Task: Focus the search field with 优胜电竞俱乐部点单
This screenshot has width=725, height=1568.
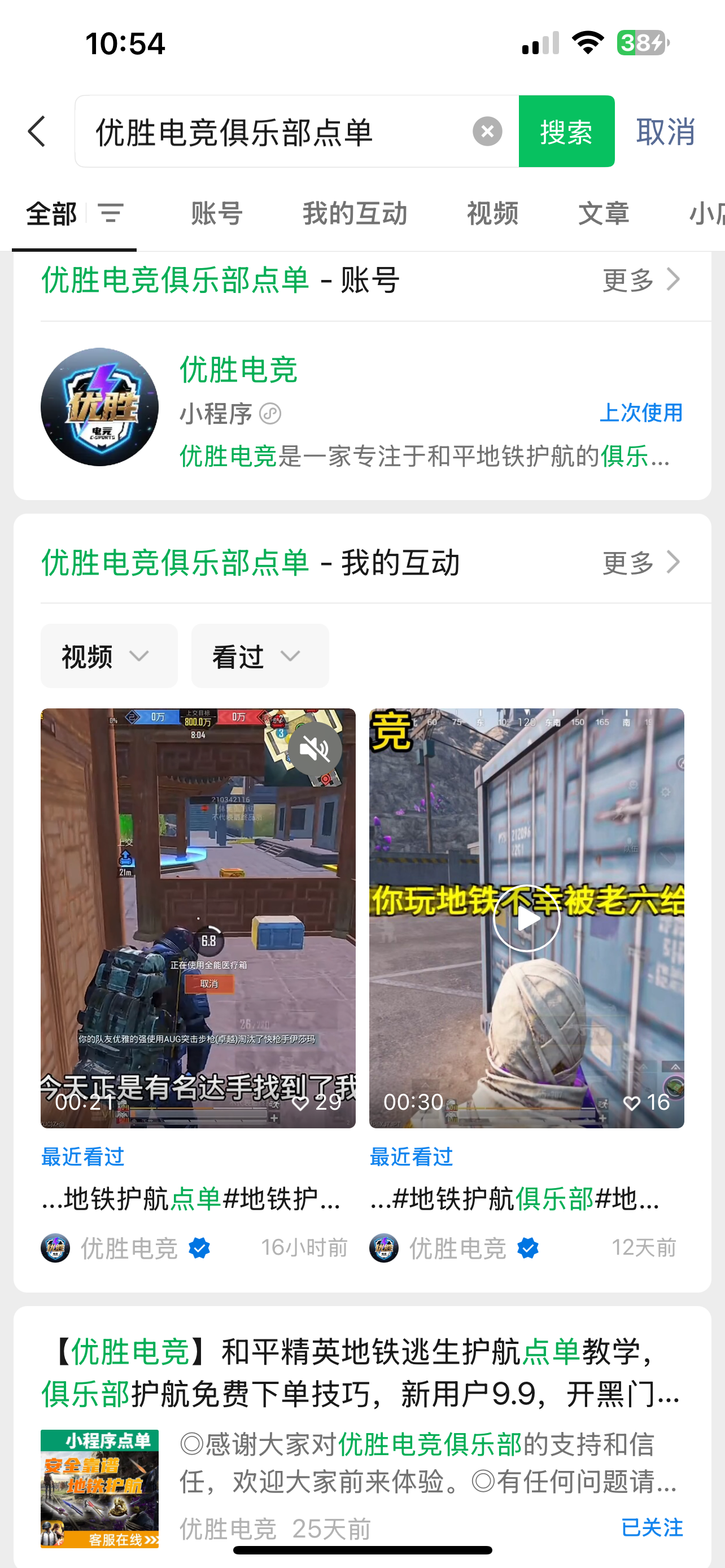Action: coord(274,132)
